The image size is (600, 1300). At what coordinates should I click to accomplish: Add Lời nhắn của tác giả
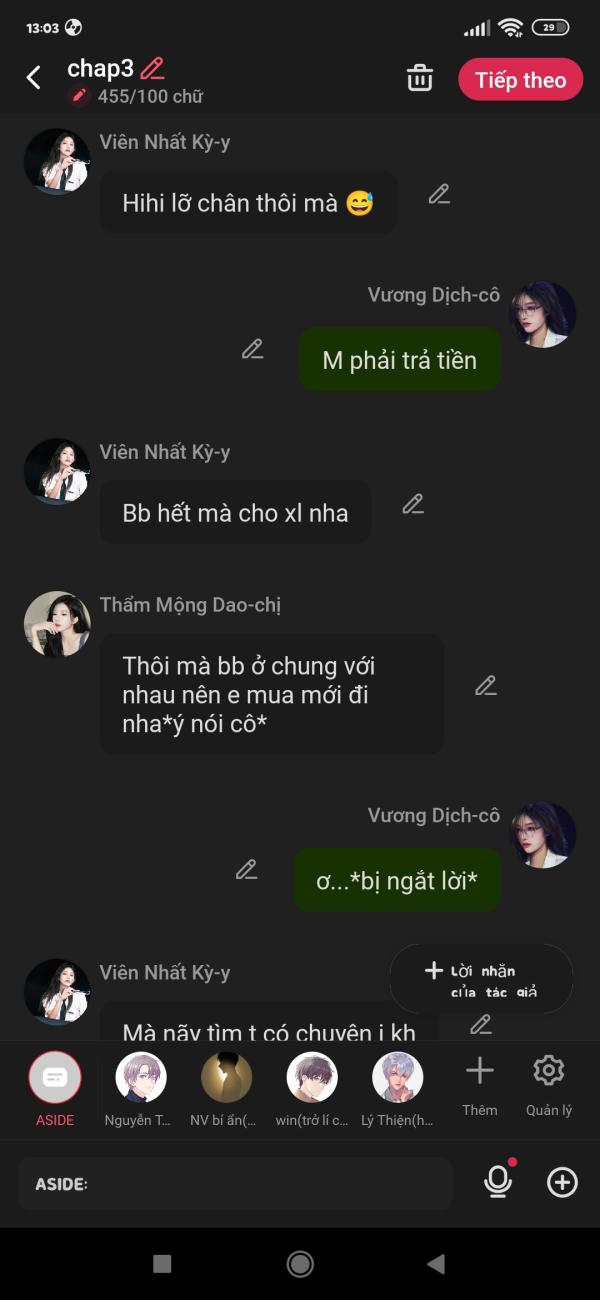click(482, 980)
